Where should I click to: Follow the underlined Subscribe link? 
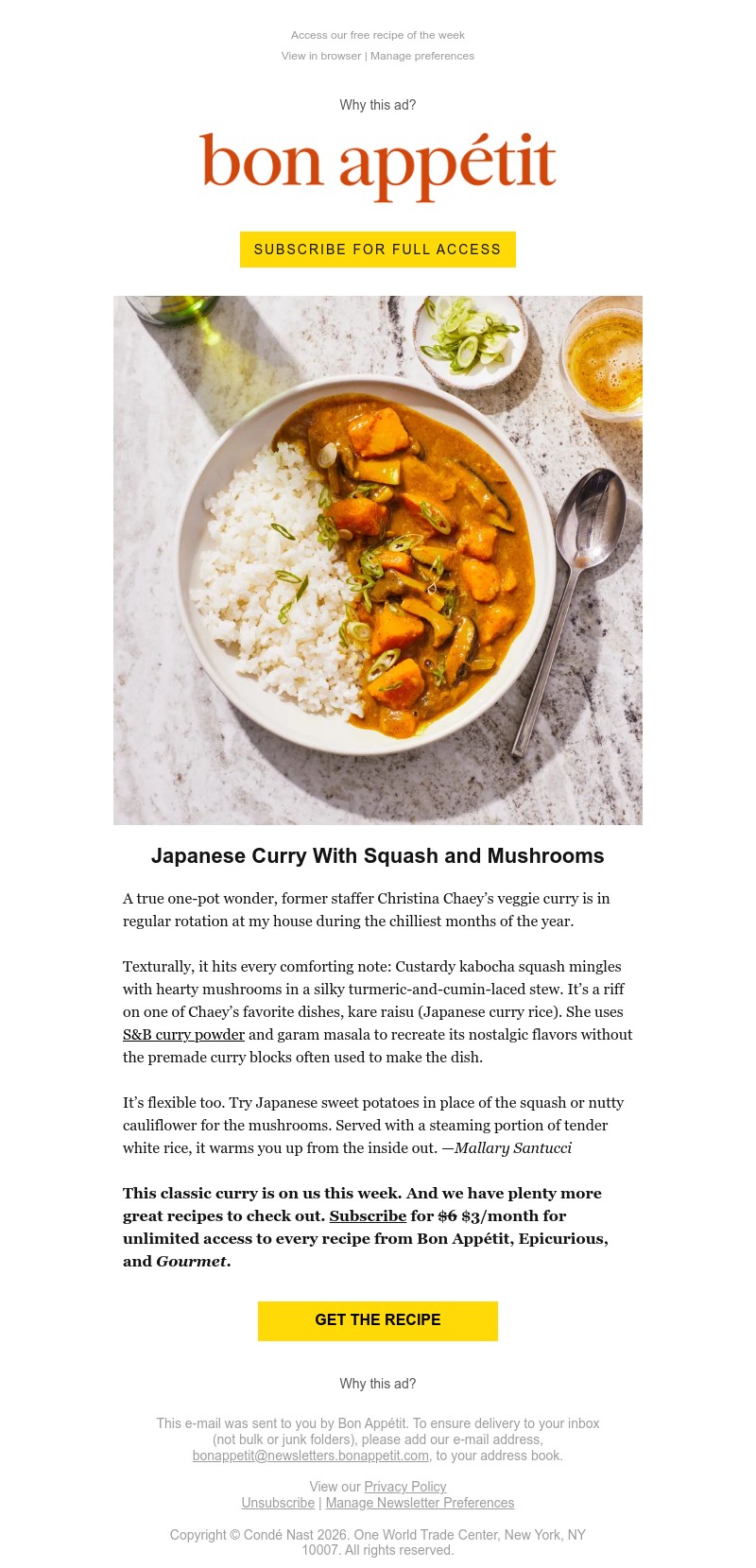tap(368, 1216)
